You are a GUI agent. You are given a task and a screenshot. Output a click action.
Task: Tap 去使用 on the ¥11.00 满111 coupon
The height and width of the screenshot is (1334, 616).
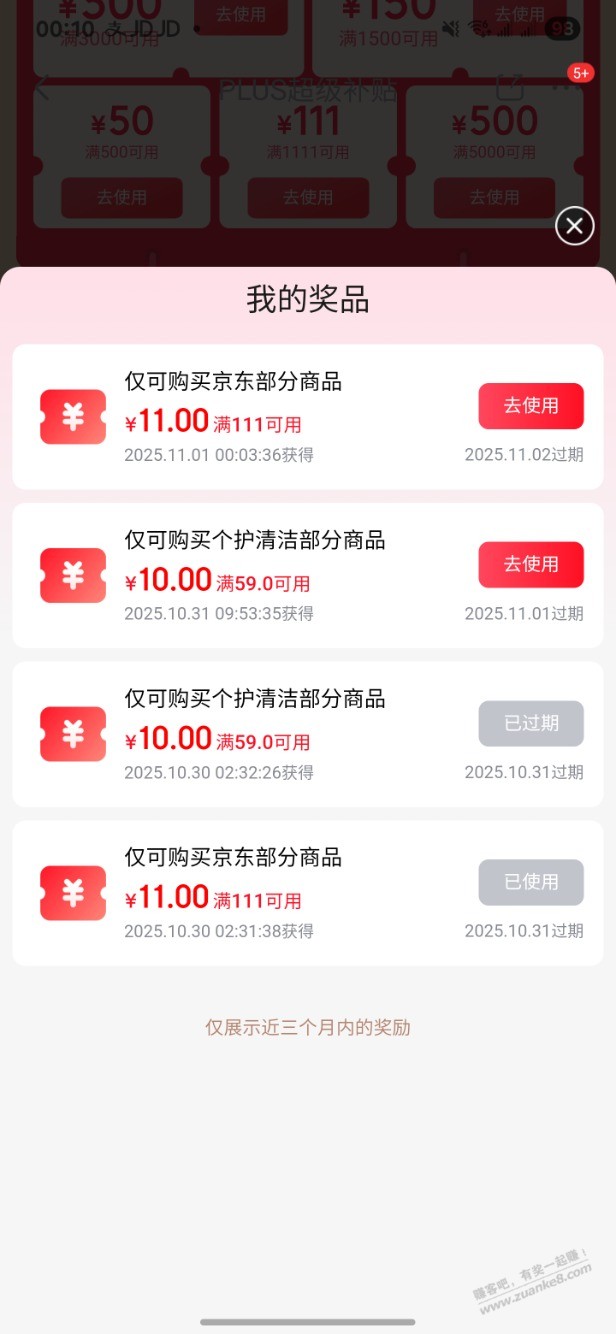coord(530,406)
